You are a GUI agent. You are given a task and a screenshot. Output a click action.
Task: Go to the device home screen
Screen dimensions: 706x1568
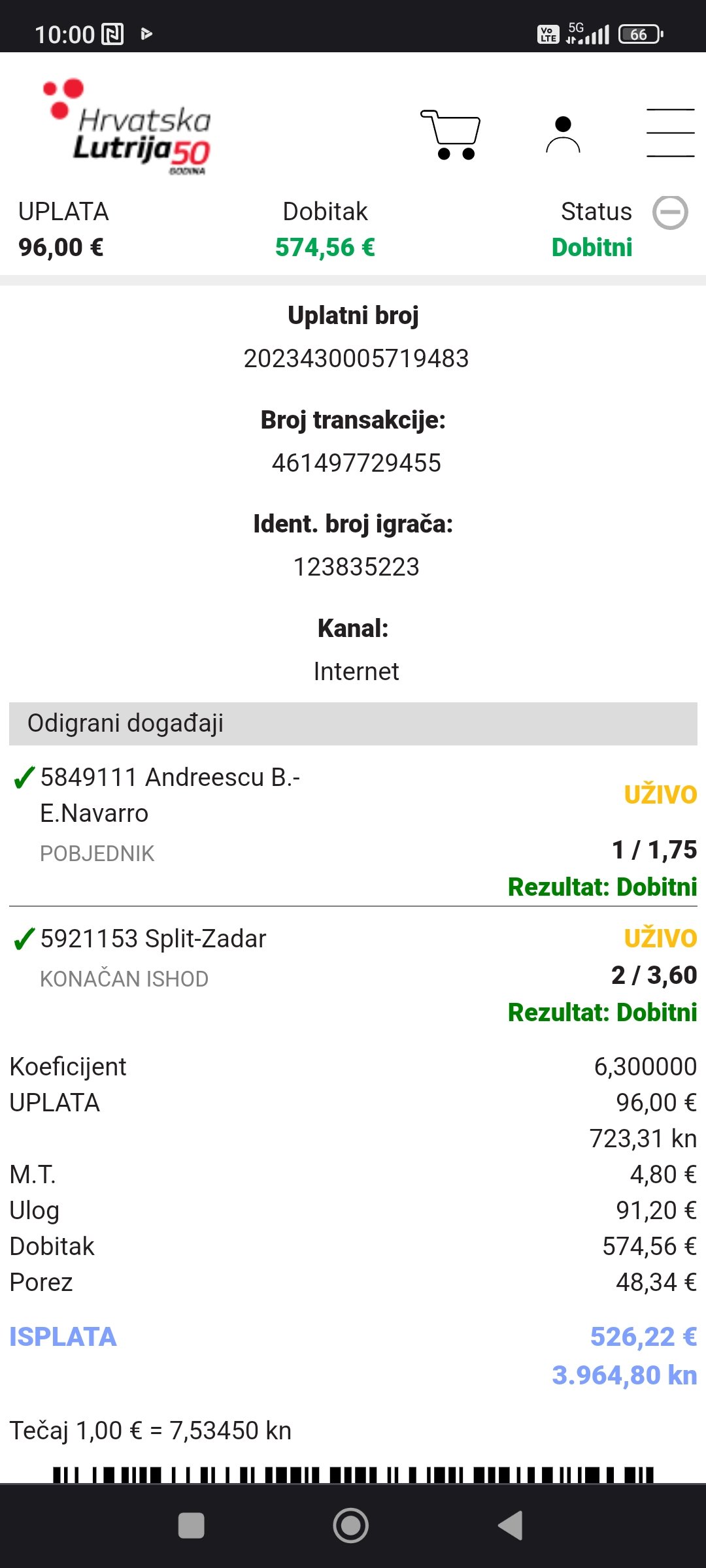click(x=351, y=1526)
